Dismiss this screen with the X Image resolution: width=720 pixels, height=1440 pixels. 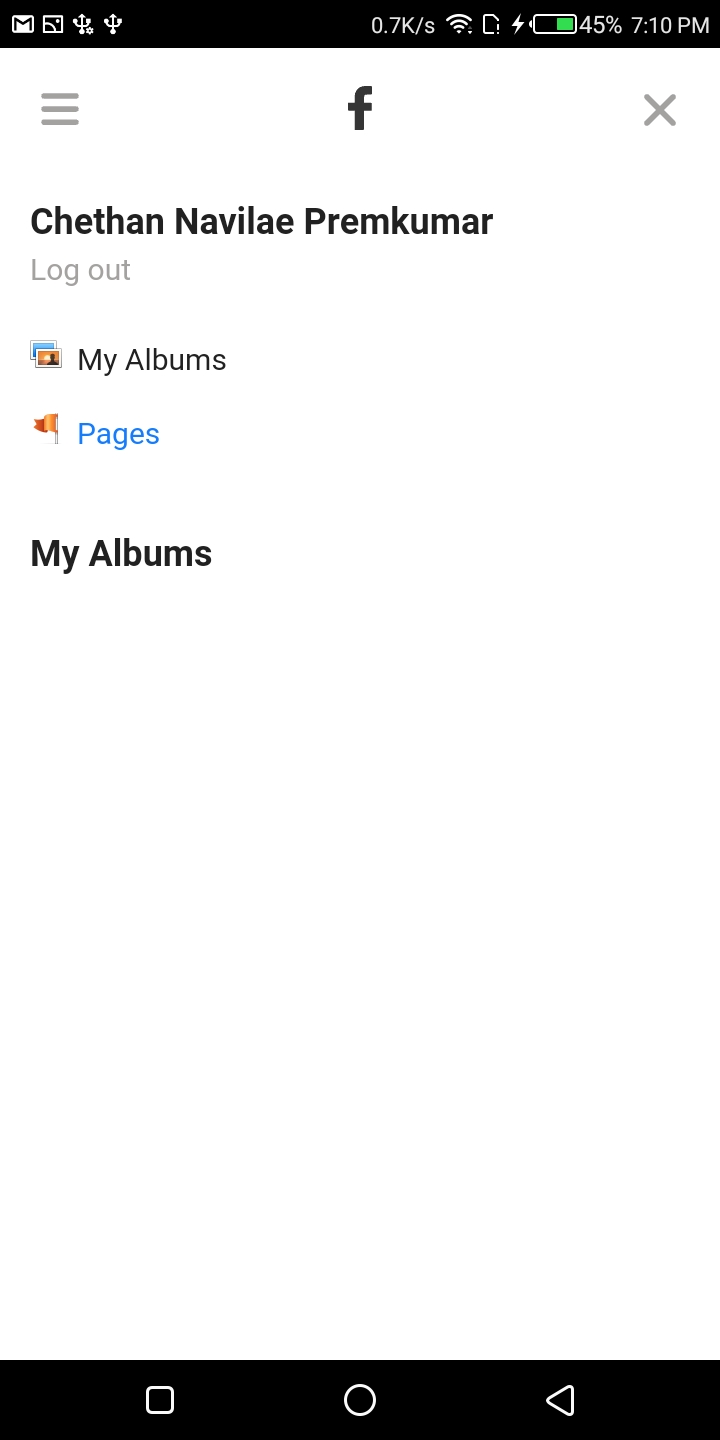tap(659, 109)
